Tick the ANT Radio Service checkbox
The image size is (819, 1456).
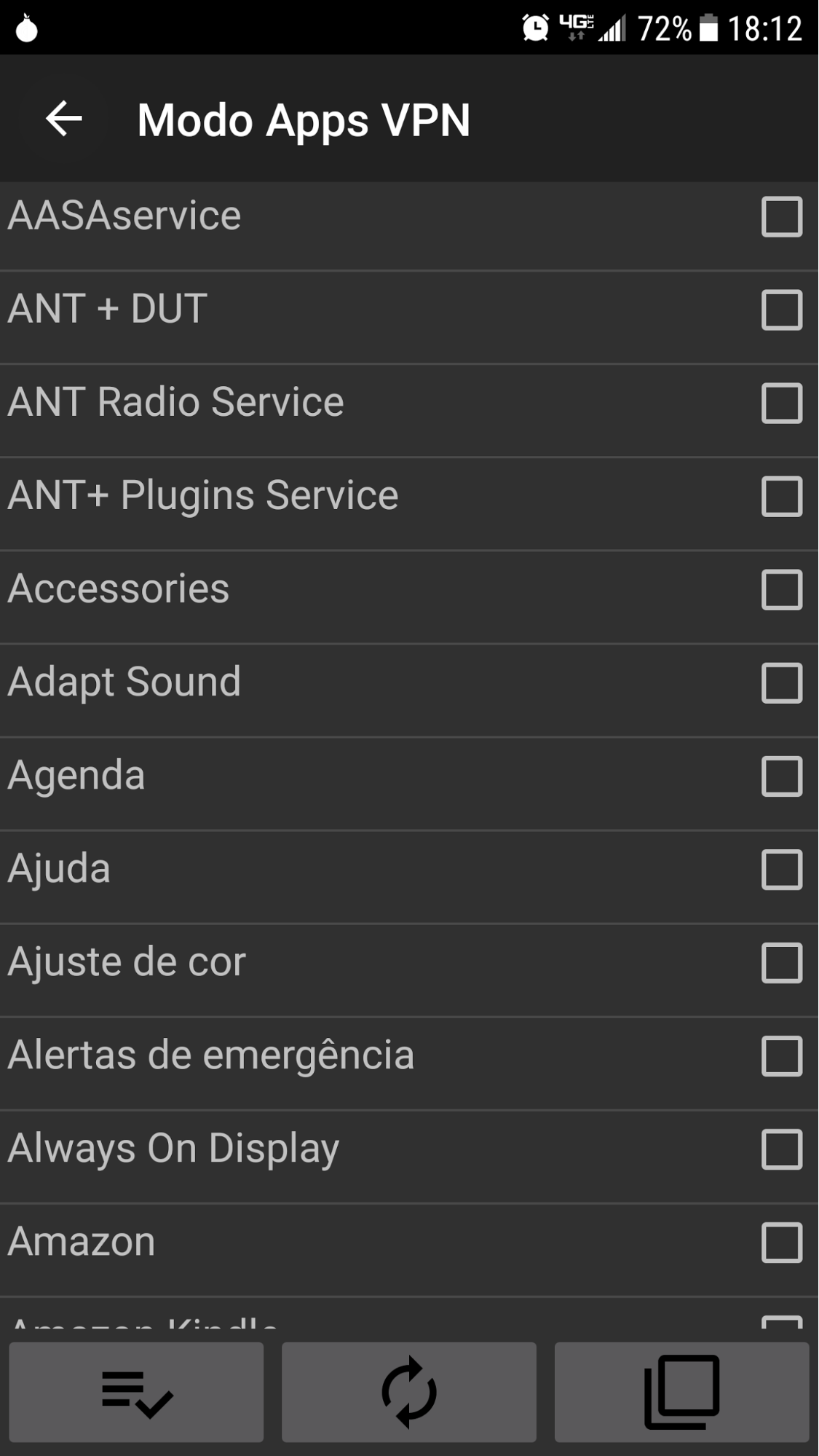(x=782, y=404)
